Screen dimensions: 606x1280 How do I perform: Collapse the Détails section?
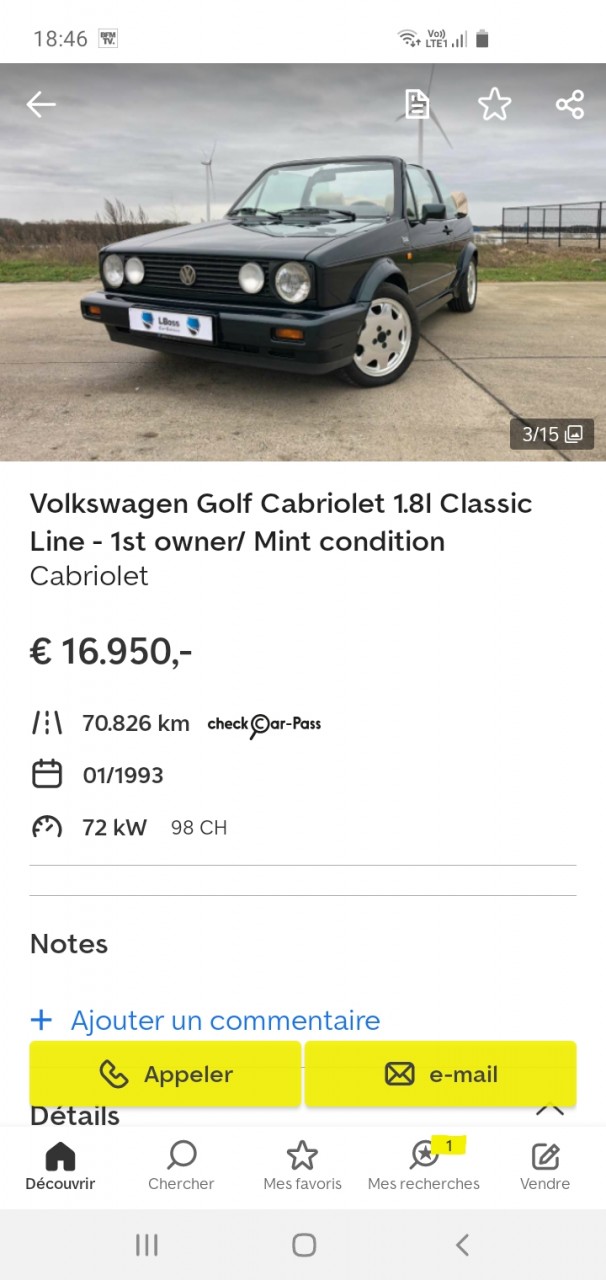550,1111
